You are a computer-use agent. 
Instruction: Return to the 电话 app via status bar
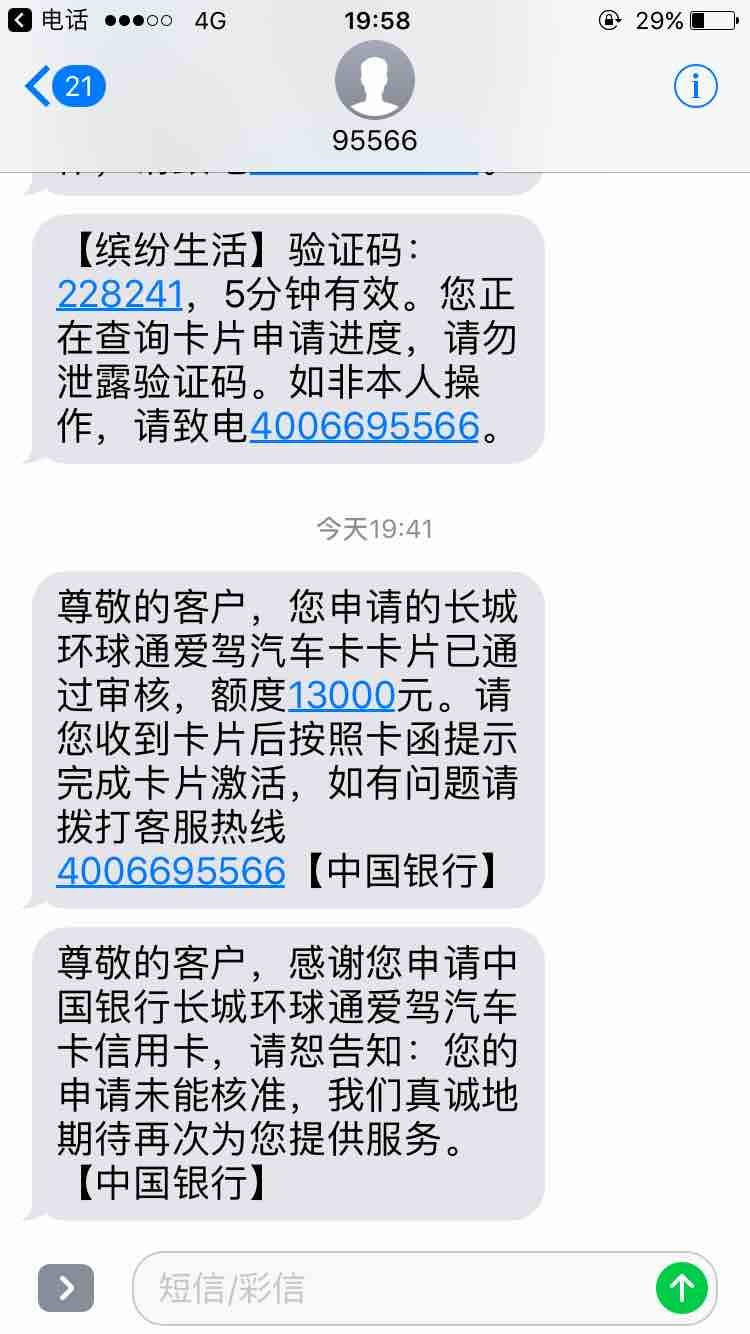[48, 19]
